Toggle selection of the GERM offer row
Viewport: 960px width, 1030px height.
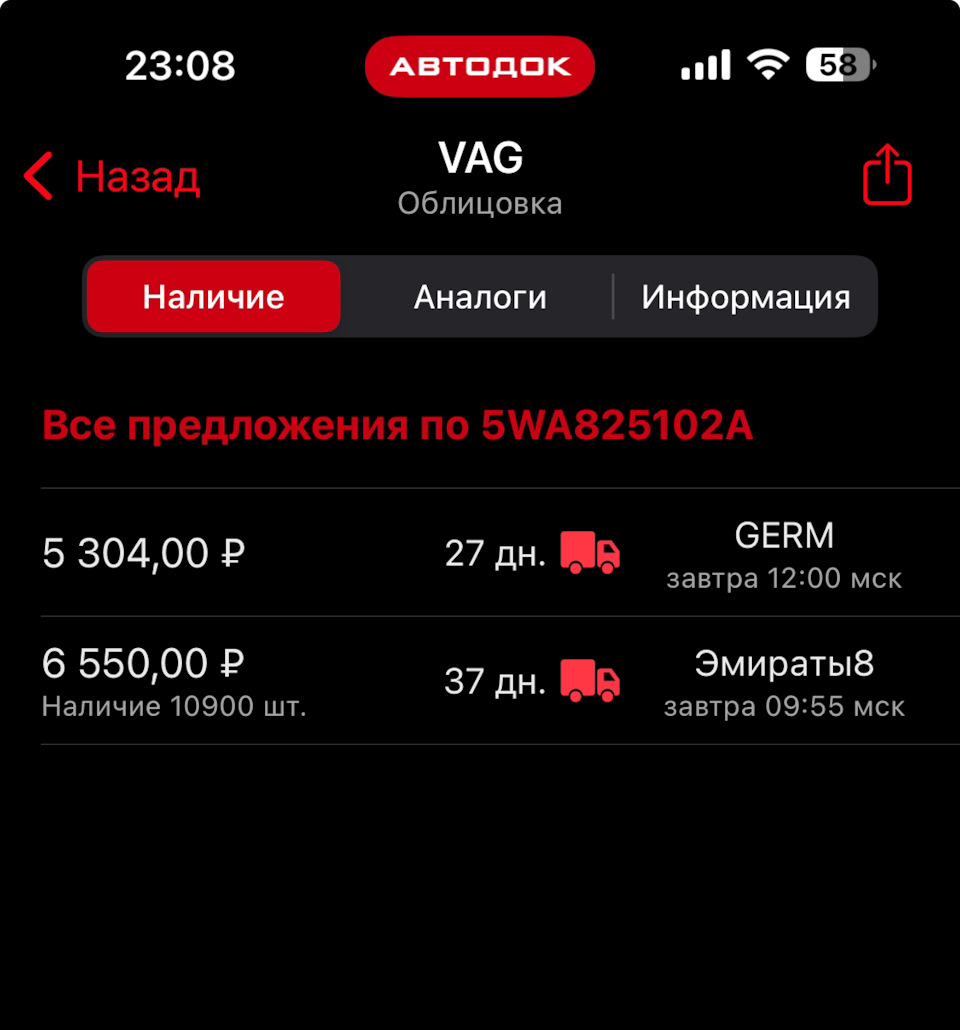point(480,554)
